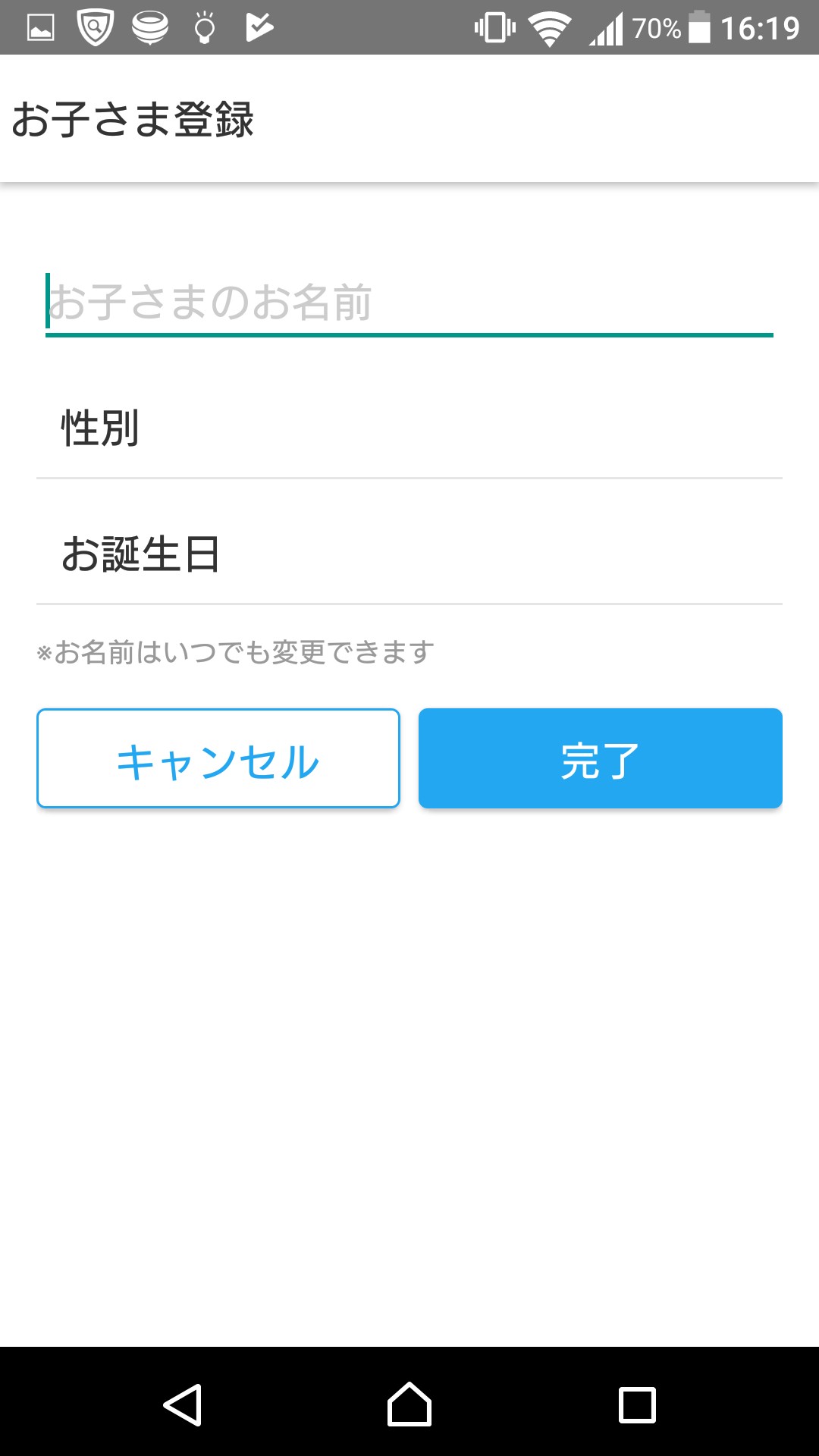Tap the キャンセル button
Viewport: 819px width, 1456px height.
(218, 758)
